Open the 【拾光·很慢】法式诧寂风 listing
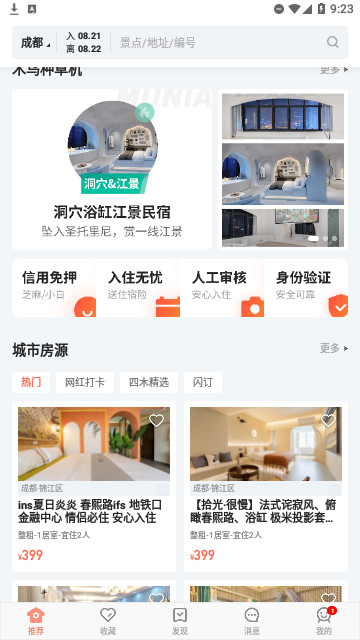 [x=266, y=486]
